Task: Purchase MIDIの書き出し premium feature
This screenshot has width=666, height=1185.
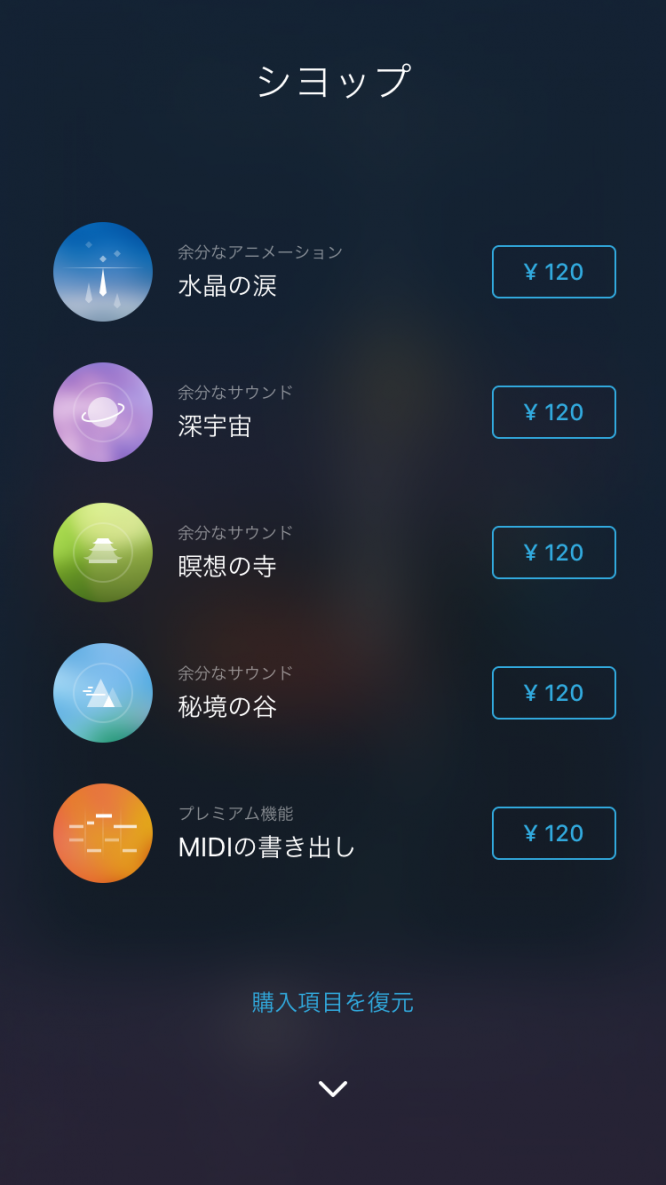Action: [553, 833]
